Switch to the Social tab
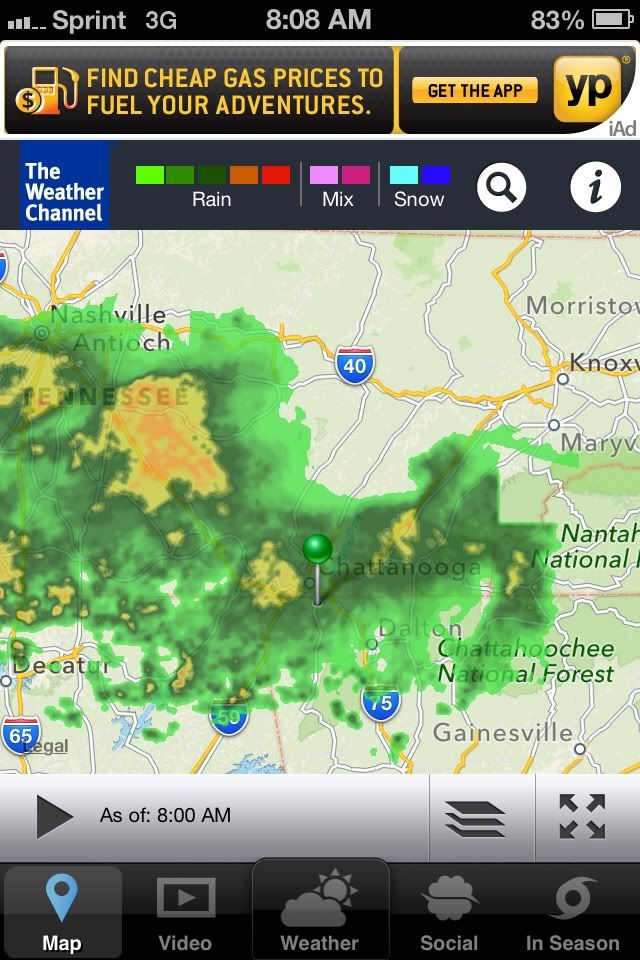The width and height of the screenshot is (640, 960). 449,912
